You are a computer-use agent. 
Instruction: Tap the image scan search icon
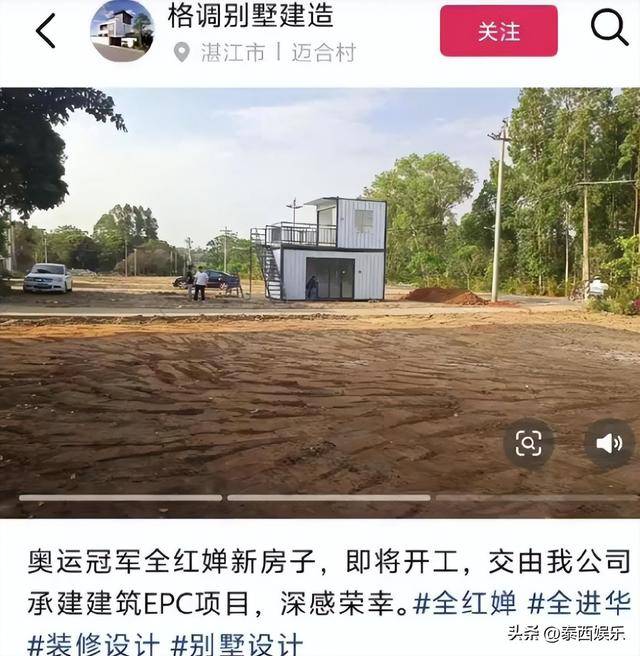coord(528,444)
